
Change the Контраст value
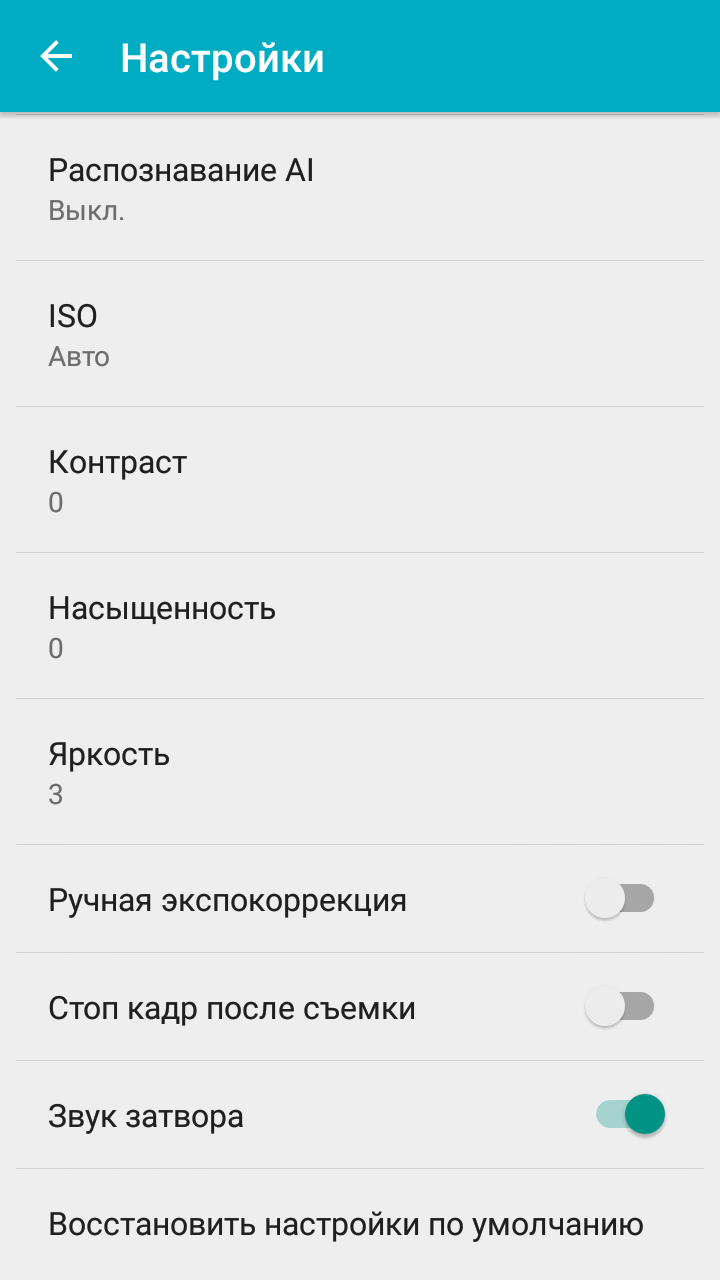[360, 480]
